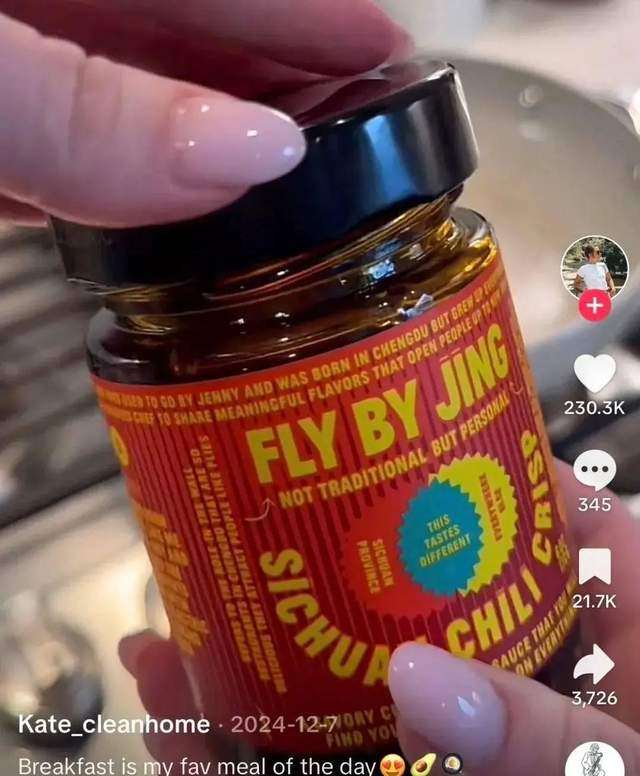Open the comments on this video

pyautogui.click(x=594, y=468)
